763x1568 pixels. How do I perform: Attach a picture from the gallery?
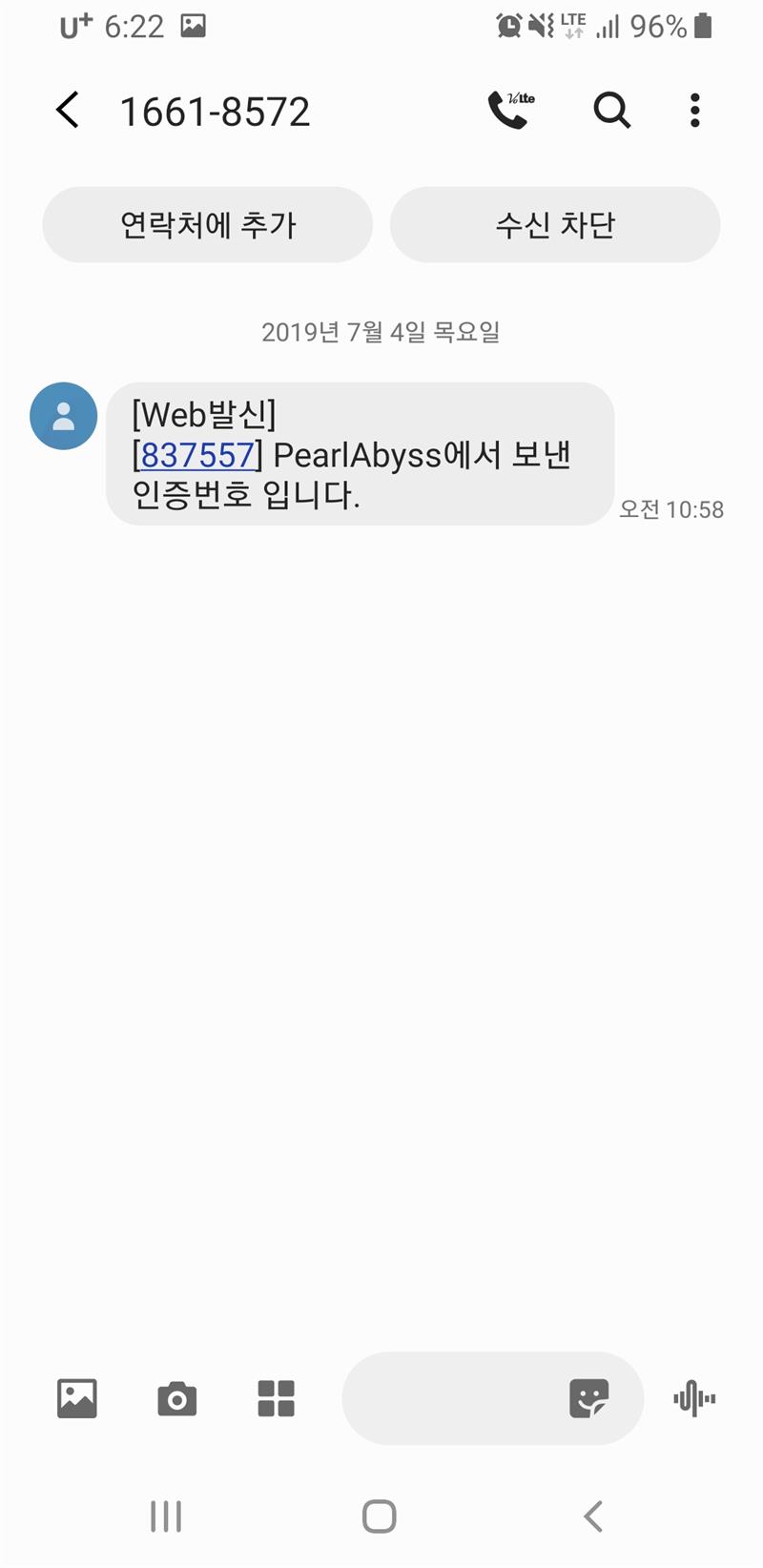pyautogui.click(x=77, y=1398)
